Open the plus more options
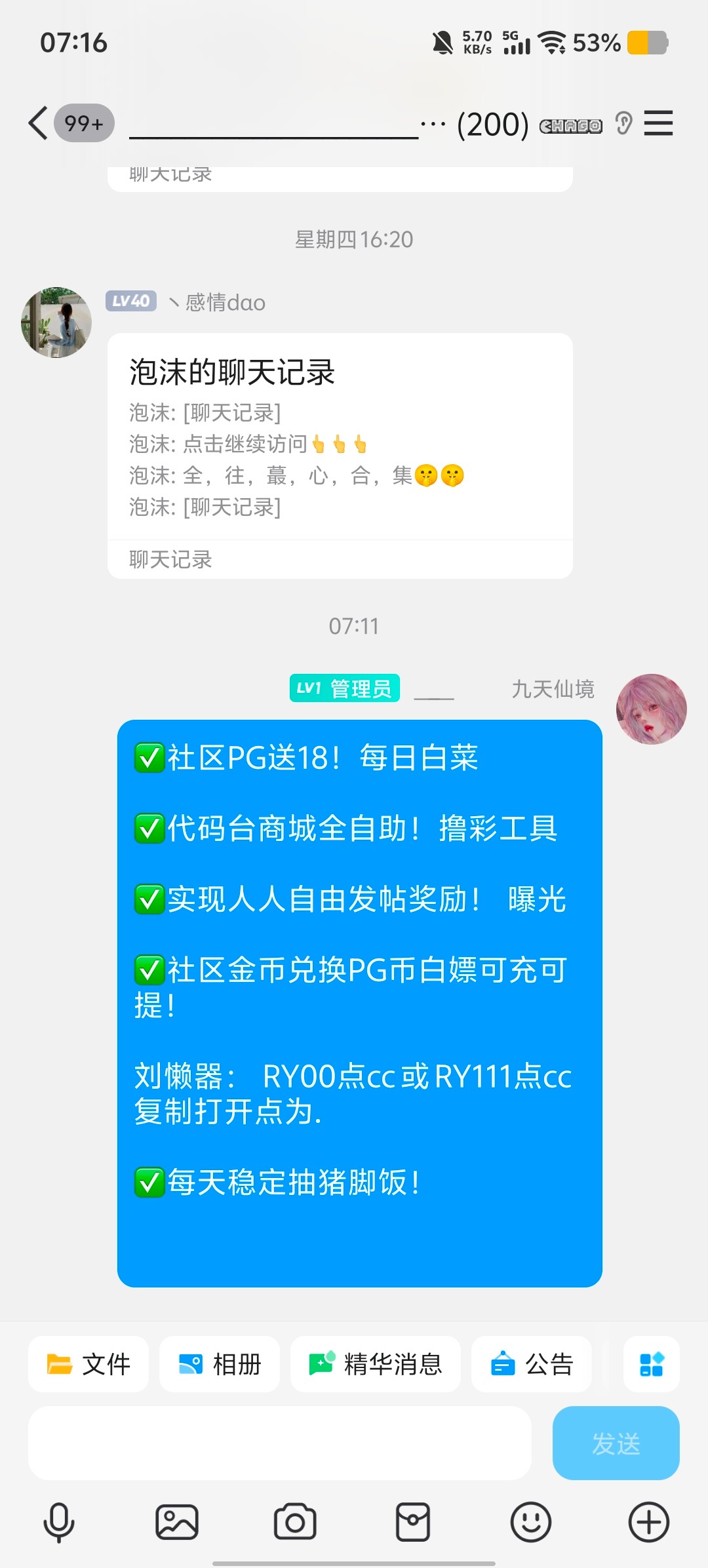Image resolution: width=708 pixels, height=1568 pixels. (649, 1521)
